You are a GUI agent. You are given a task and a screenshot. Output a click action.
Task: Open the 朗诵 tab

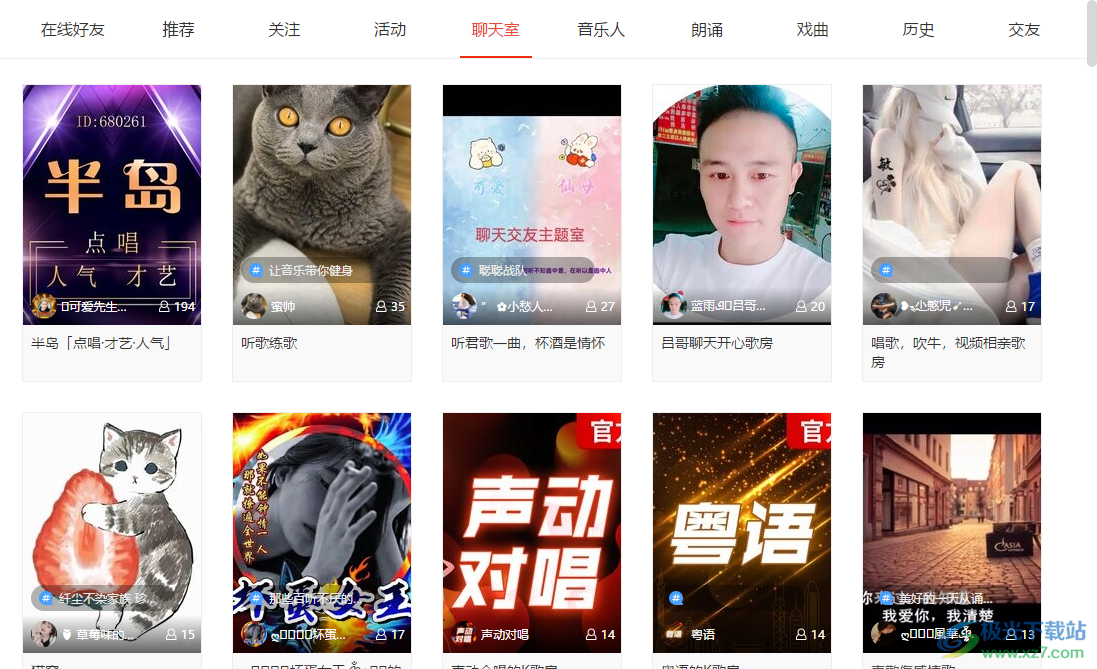(x=707, y=30)
